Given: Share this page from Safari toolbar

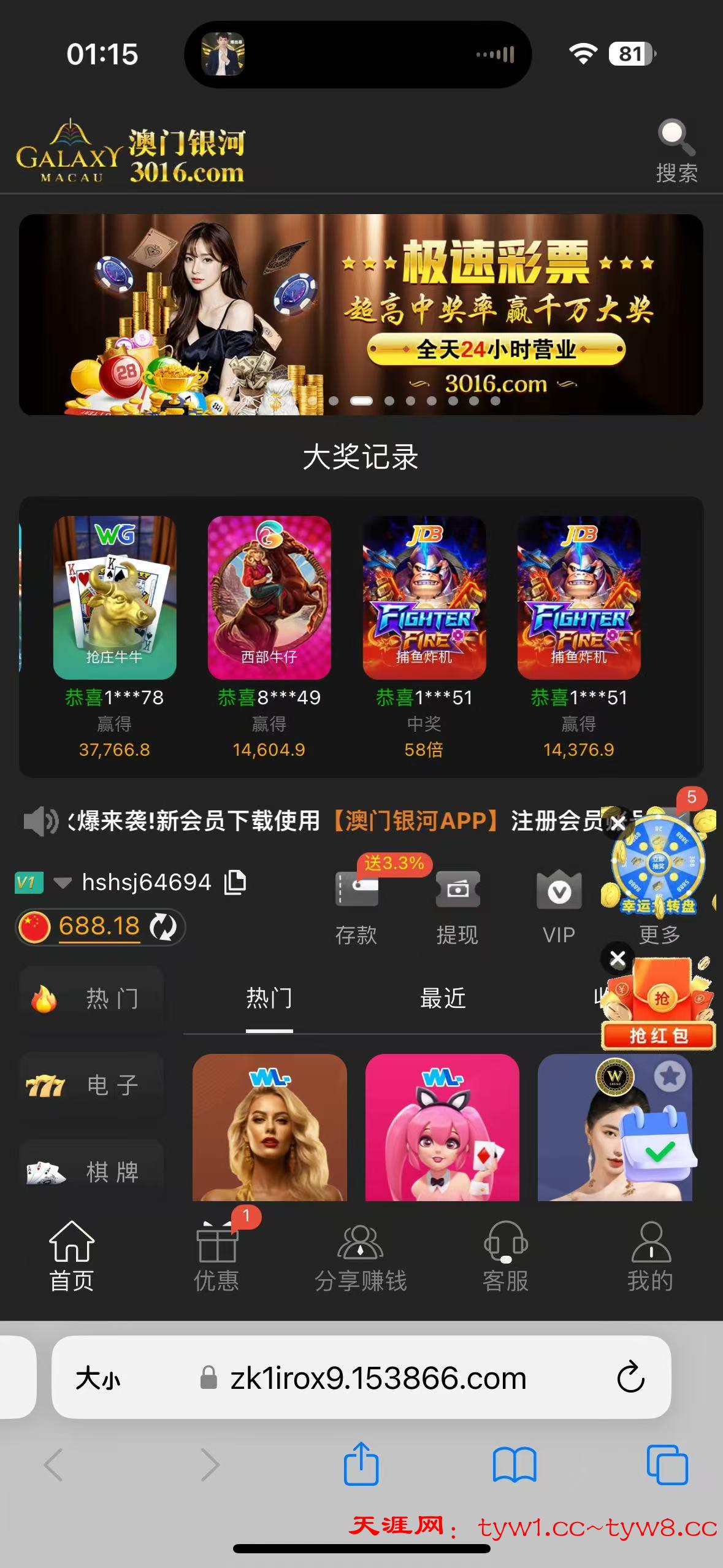Looking at the screenshot, I should (x=361, y=1464).
